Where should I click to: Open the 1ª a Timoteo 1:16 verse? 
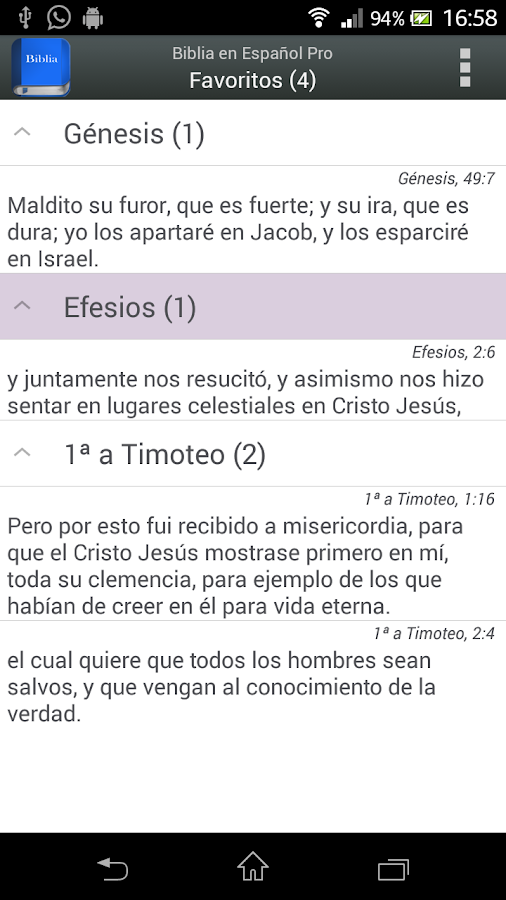253,554
